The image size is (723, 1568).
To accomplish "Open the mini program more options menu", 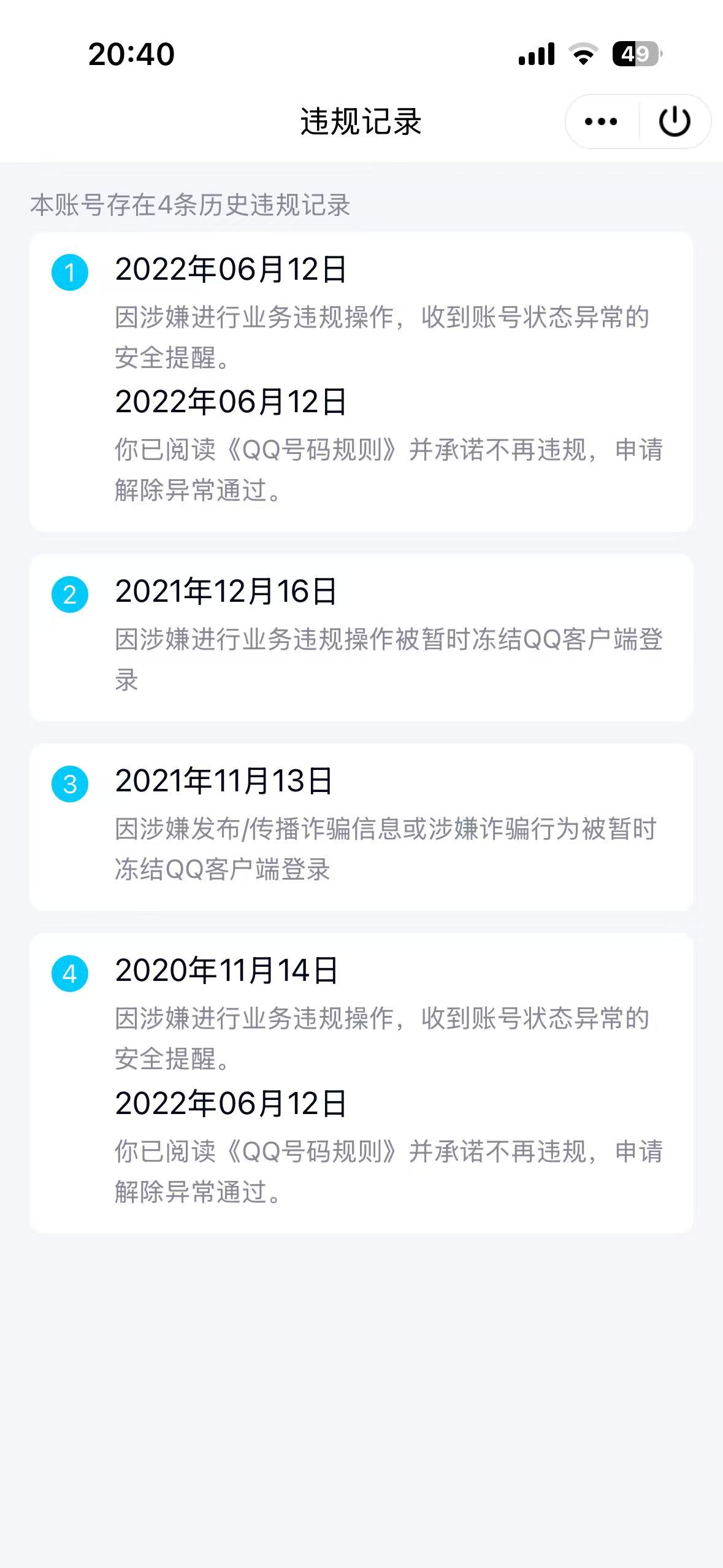I will click(x=600, y=121).
